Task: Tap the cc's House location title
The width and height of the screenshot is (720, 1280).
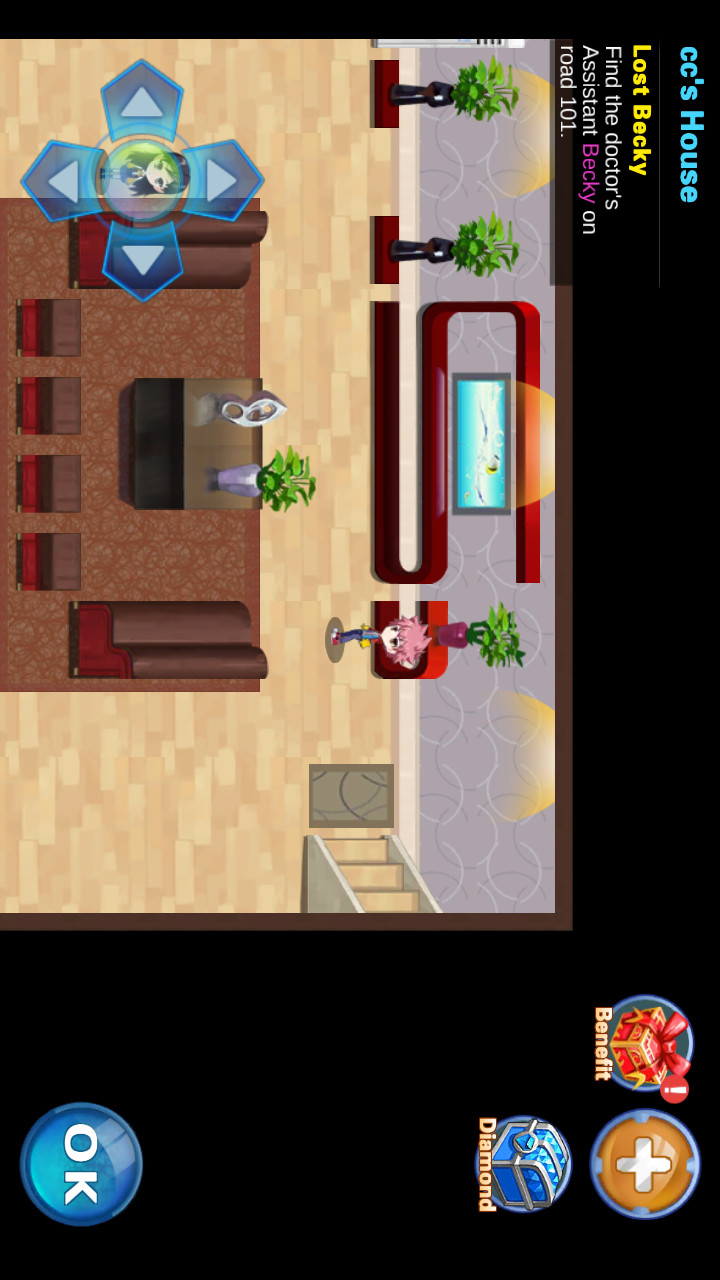Action: (x=690, y=120)
